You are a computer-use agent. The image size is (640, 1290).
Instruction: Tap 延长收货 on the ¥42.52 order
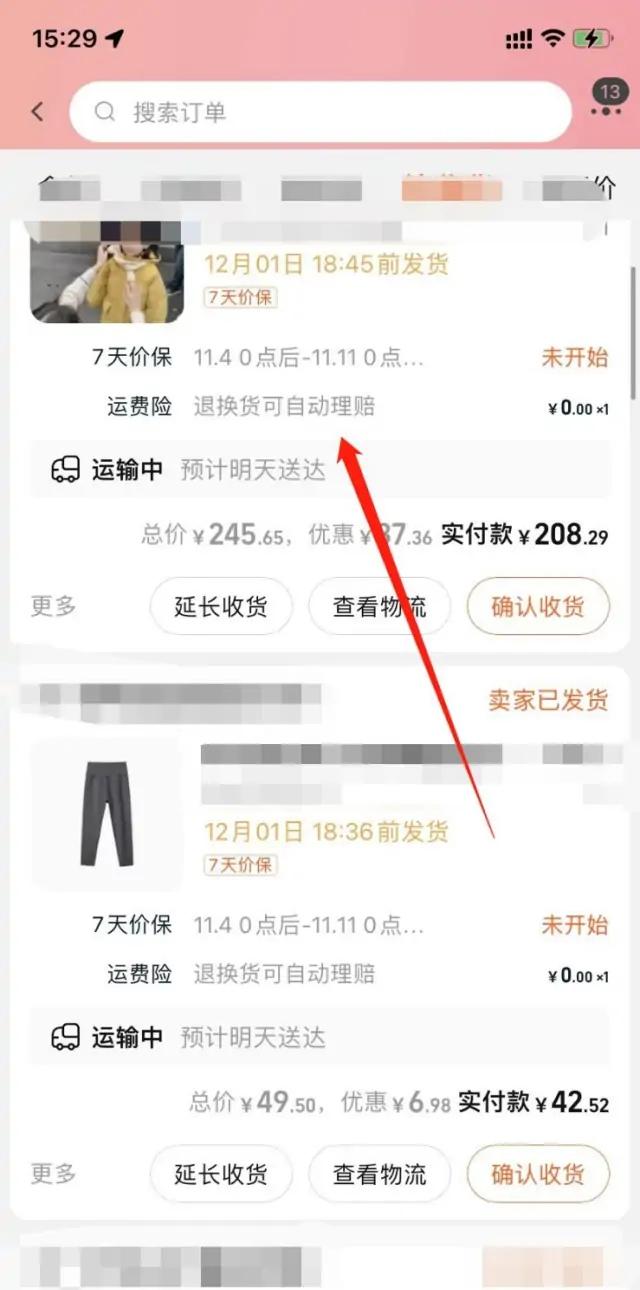pos(221,1174)
